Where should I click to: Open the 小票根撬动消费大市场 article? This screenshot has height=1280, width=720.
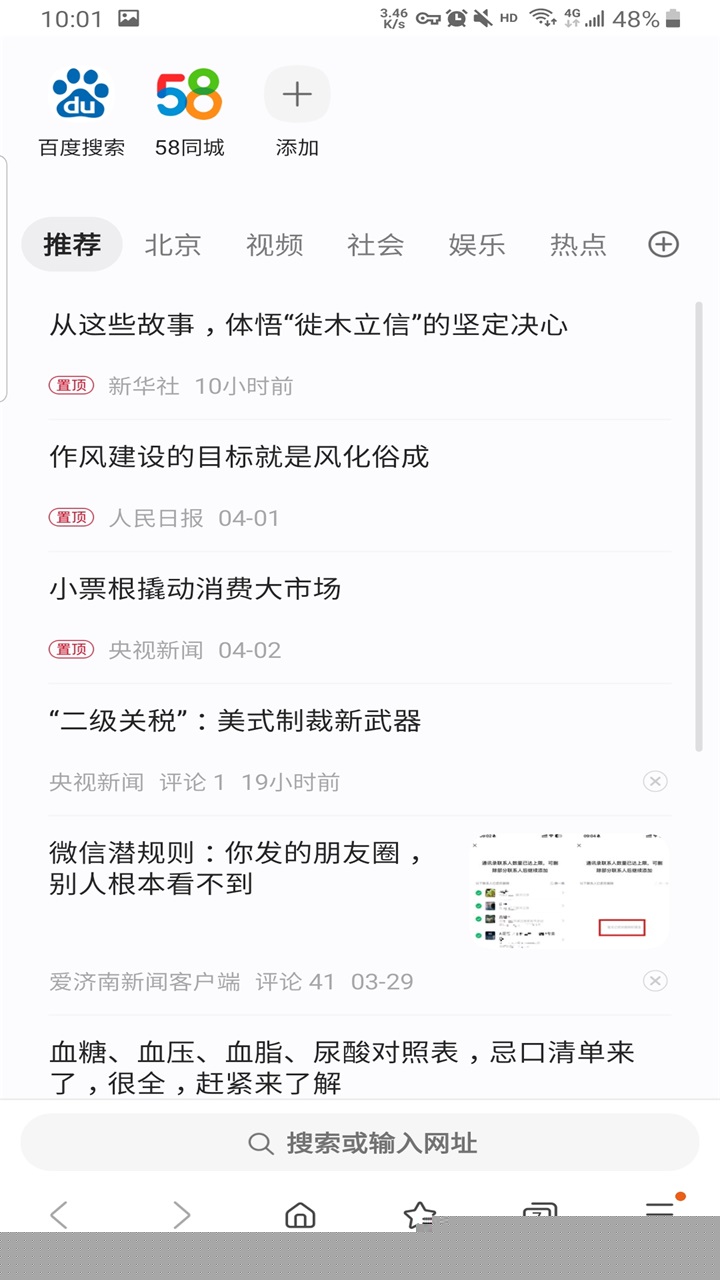coord(195,589)
